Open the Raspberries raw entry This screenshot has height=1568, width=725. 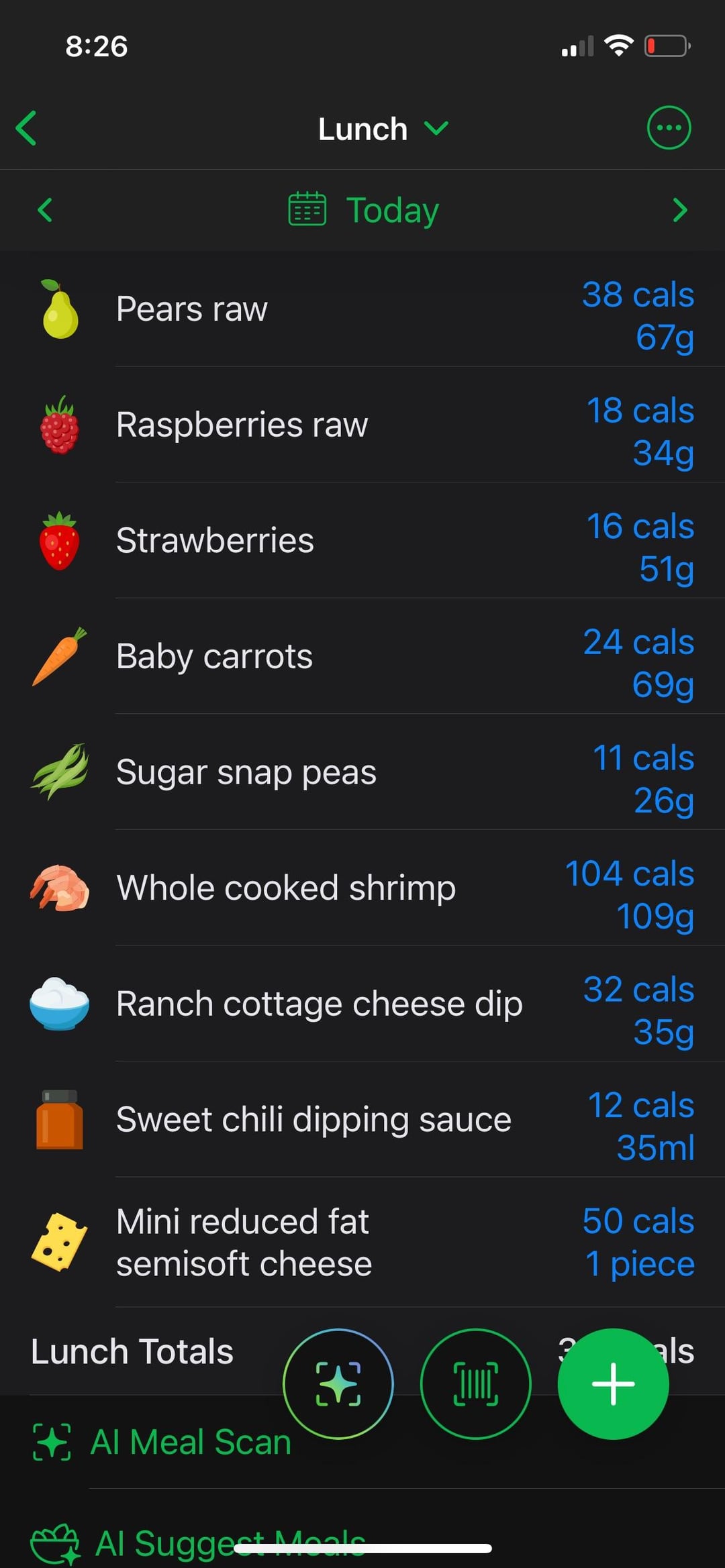(x=362, y=425)
